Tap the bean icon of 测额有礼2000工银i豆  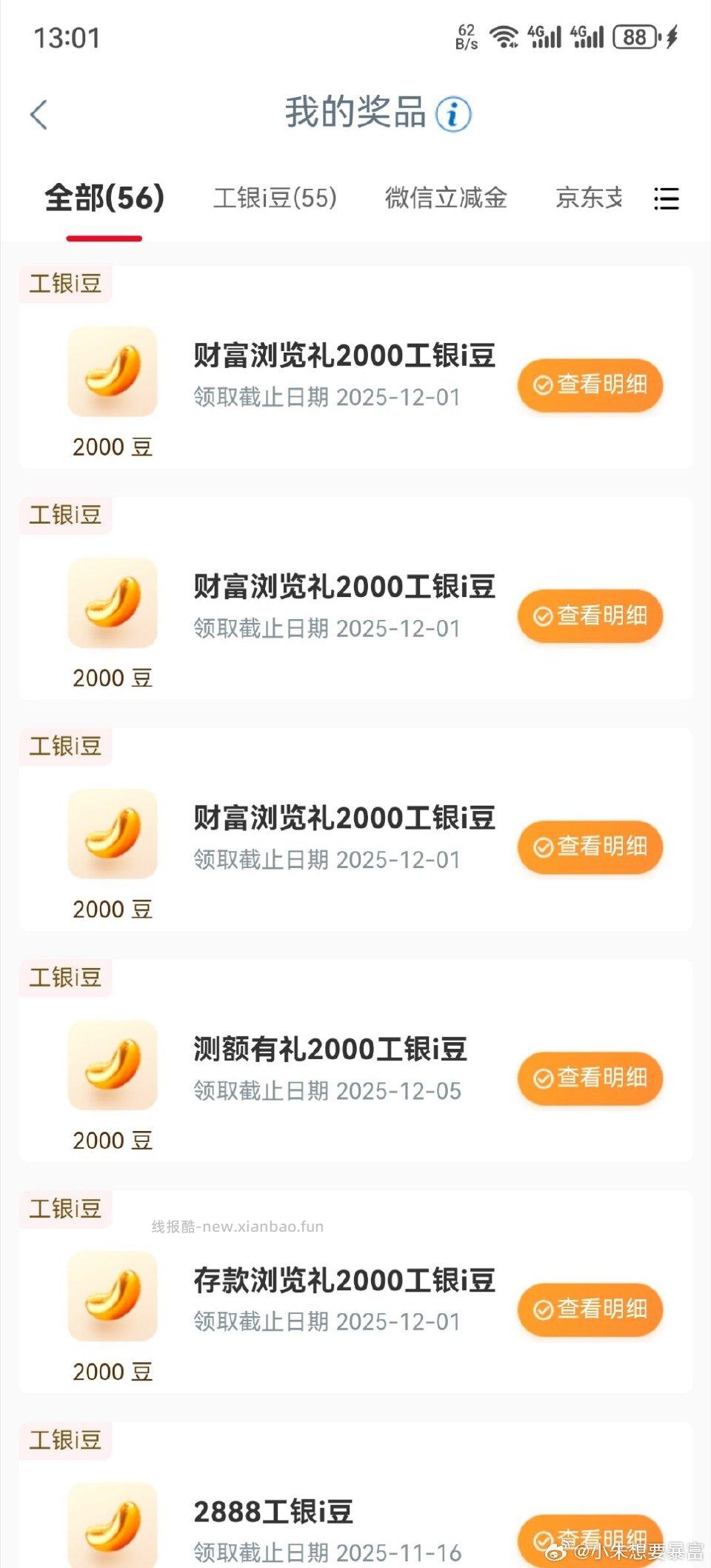pyautogui.click(x=112, y=1064)
